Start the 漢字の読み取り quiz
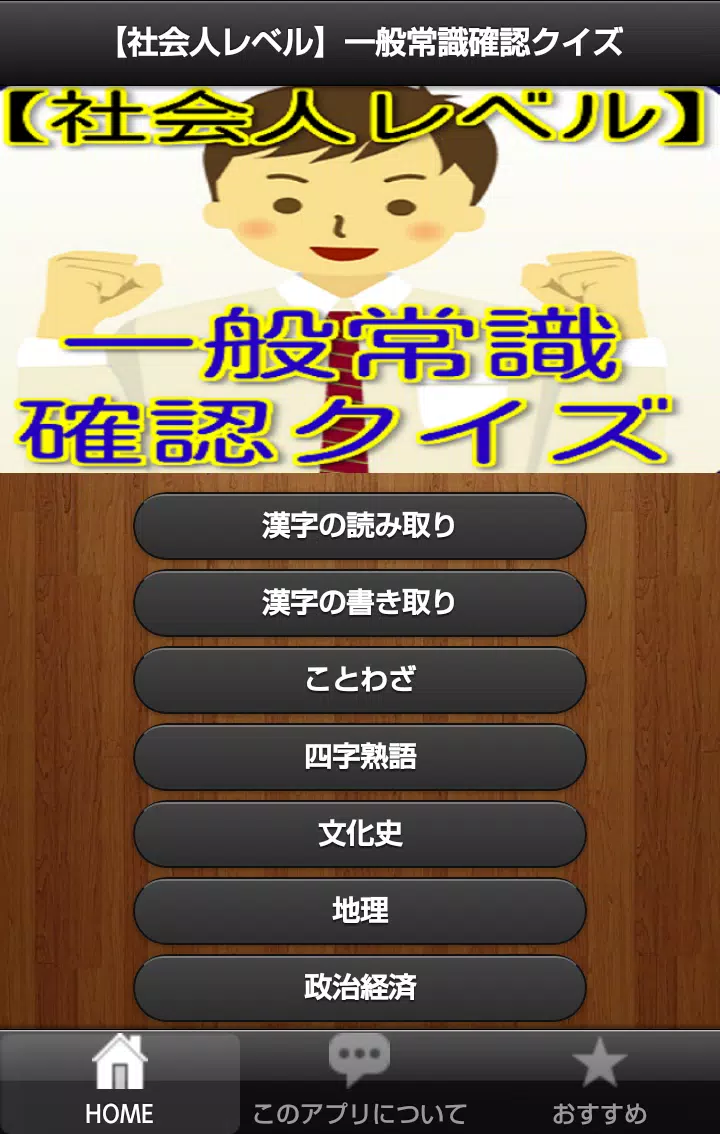 point(360,524)
